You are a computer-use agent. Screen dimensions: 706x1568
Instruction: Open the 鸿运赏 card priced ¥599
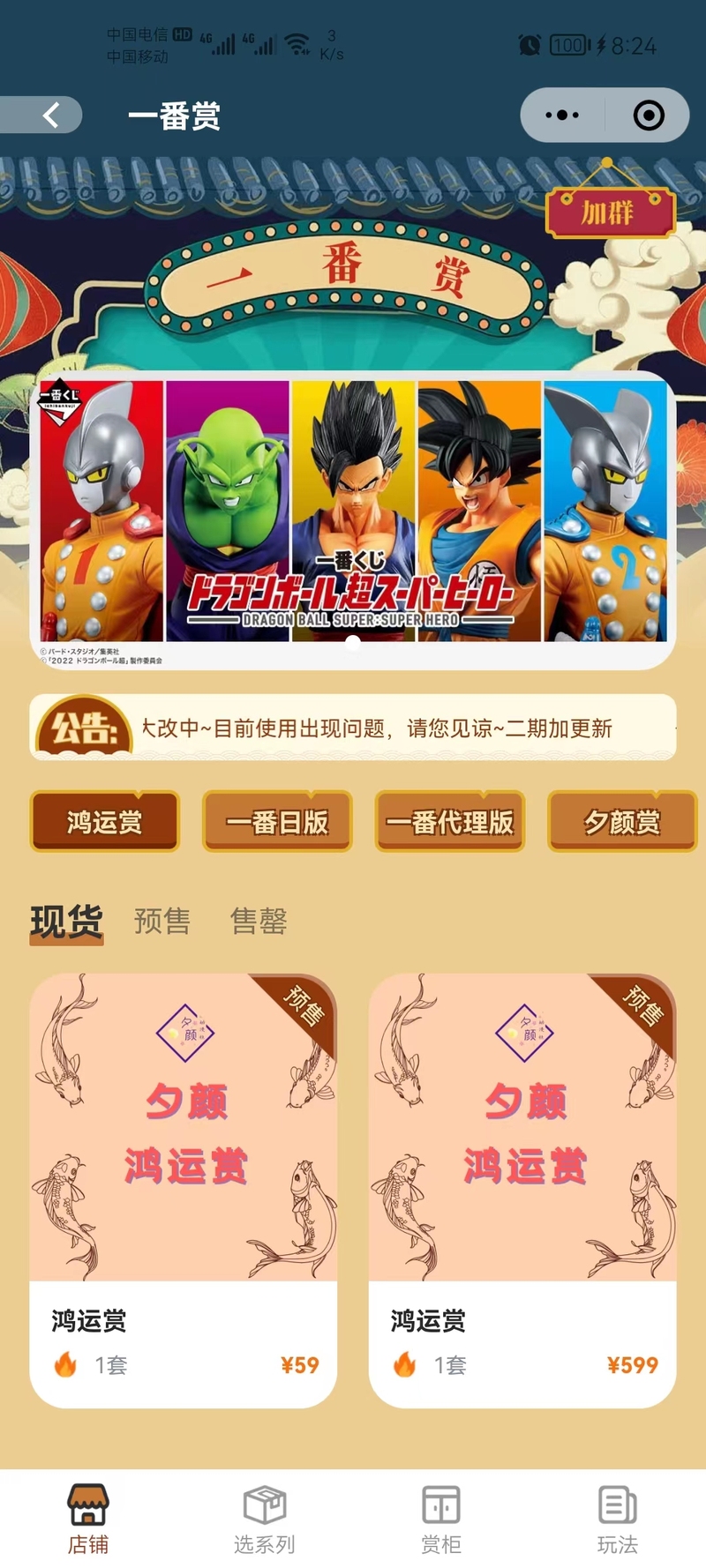click(522, 1191)
